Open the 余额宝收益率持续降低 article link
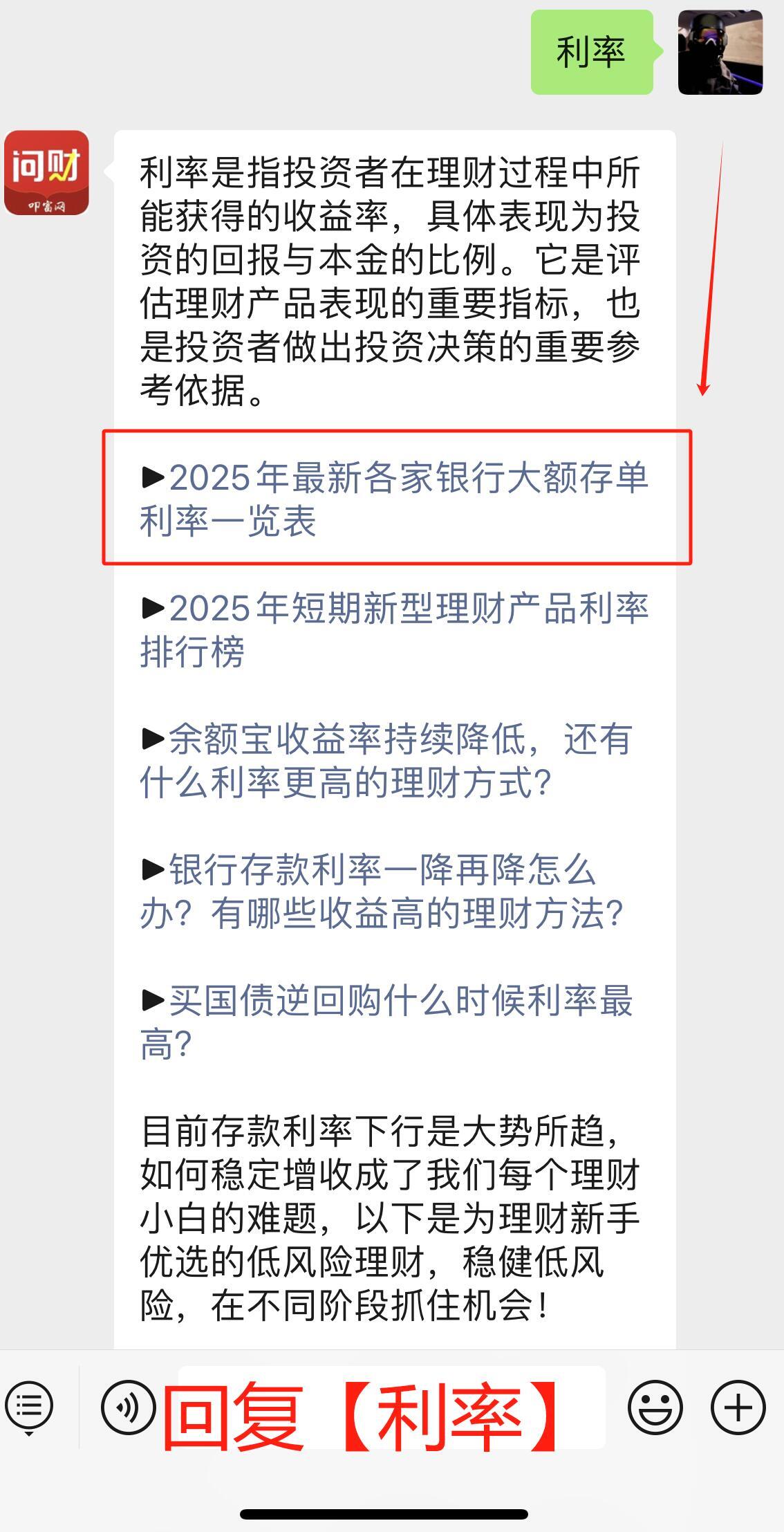Viewport: 784px width, 1532px height. click(386, 760)
